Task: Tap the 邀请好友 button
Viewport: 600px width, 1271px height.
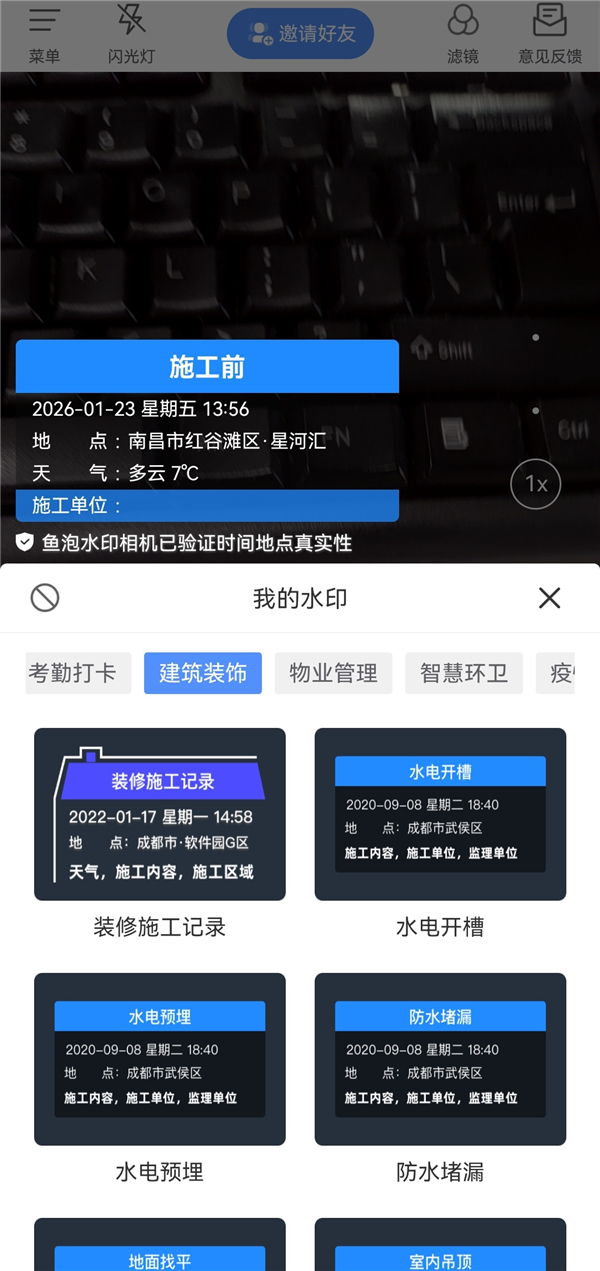Action: tap(300, 34)
